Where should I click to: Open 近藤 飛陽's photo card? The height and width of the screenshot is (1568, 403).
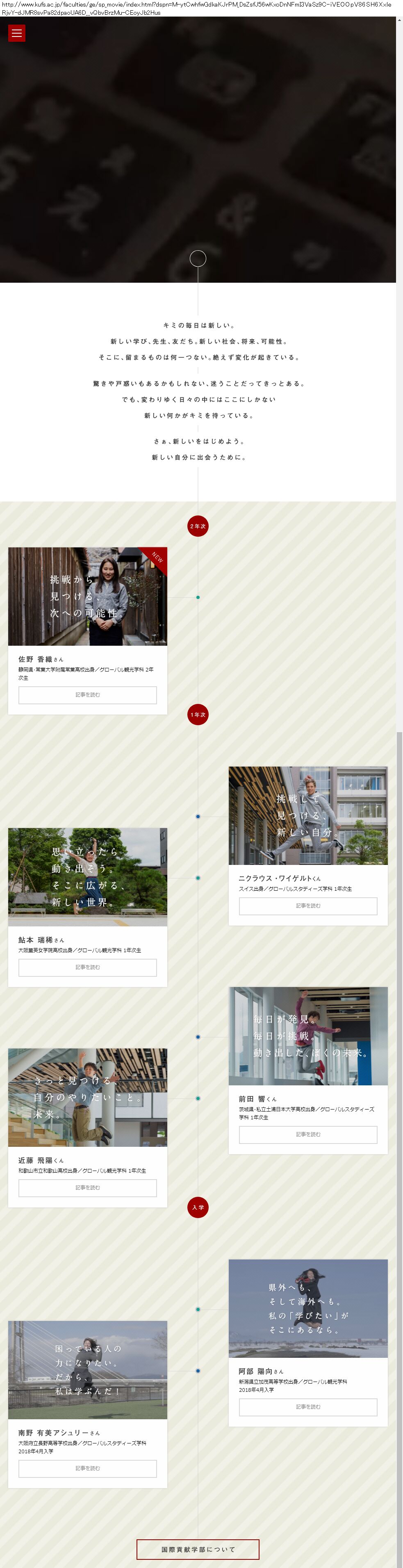88,1098
